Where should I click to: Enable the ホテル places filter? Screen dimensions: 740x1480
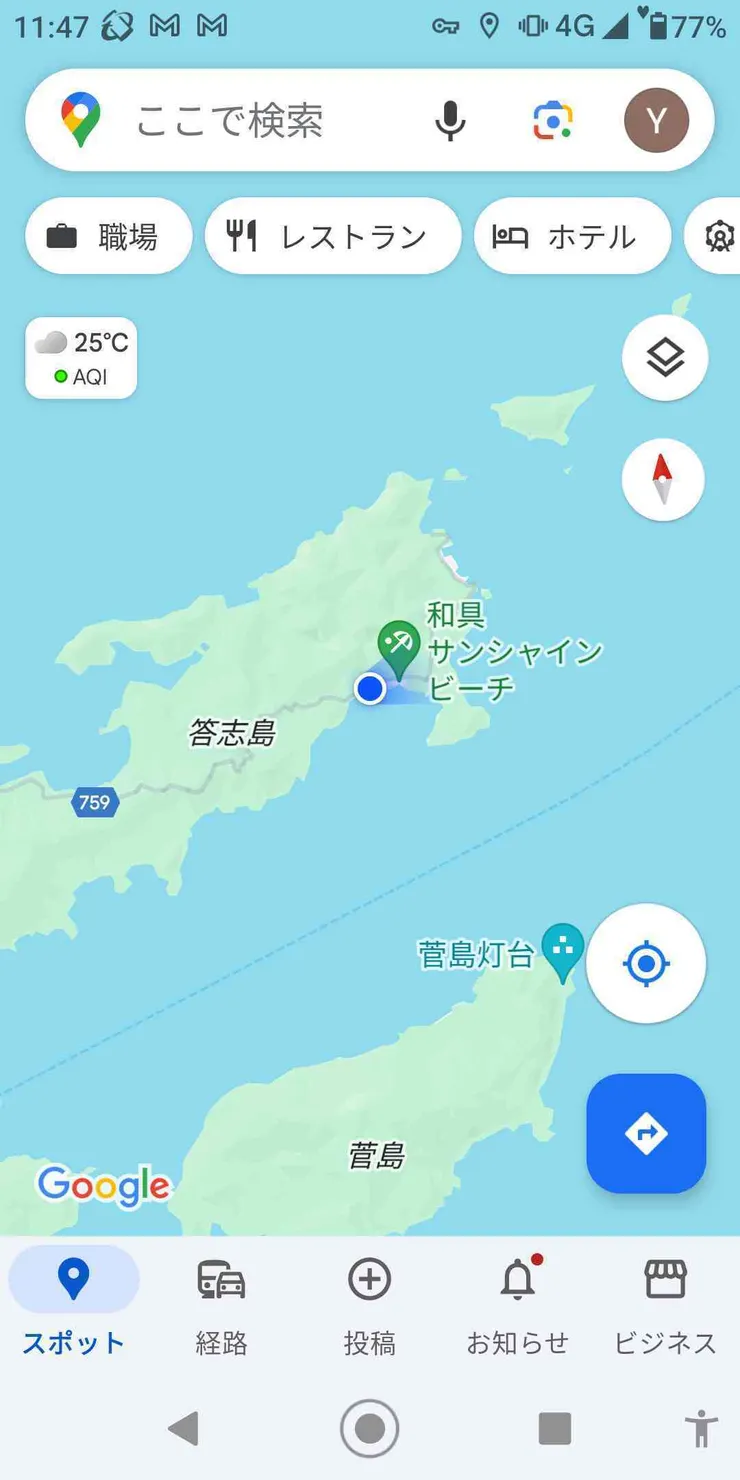[572, 236]
